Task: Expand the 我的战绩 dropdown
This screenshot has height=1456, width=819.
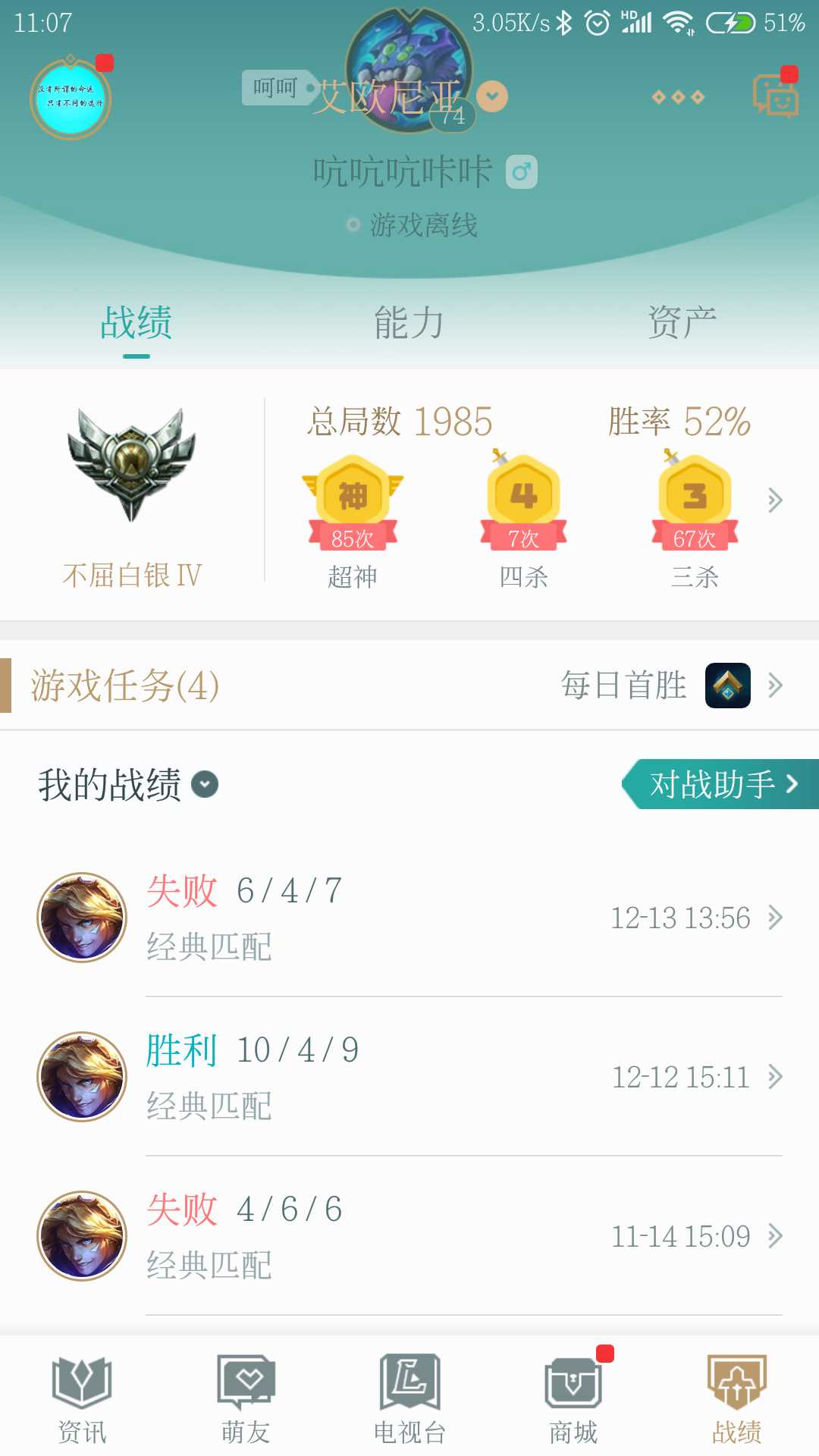Action: 205,784
